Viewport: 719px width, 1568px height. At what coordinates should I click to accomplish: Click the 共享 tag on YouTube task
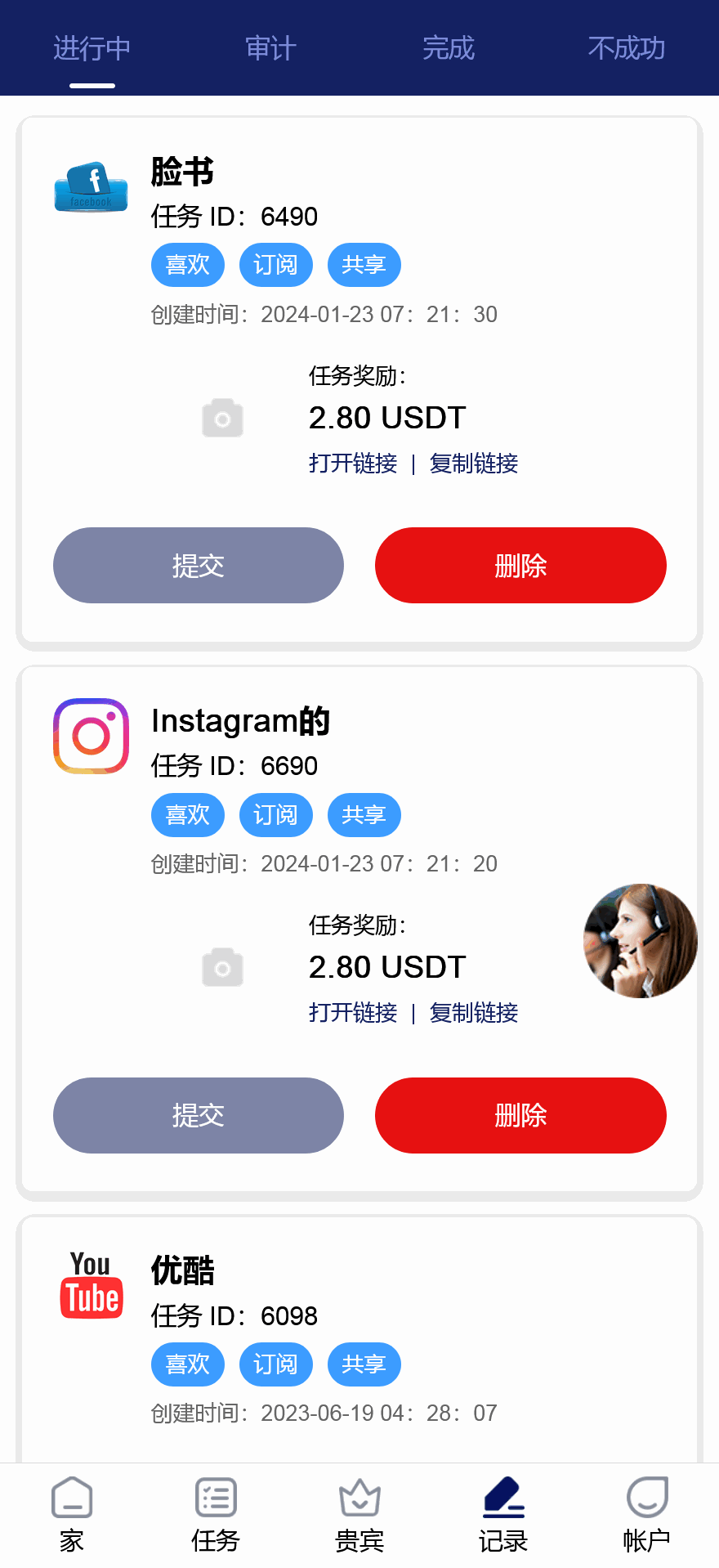point(364,1364)
